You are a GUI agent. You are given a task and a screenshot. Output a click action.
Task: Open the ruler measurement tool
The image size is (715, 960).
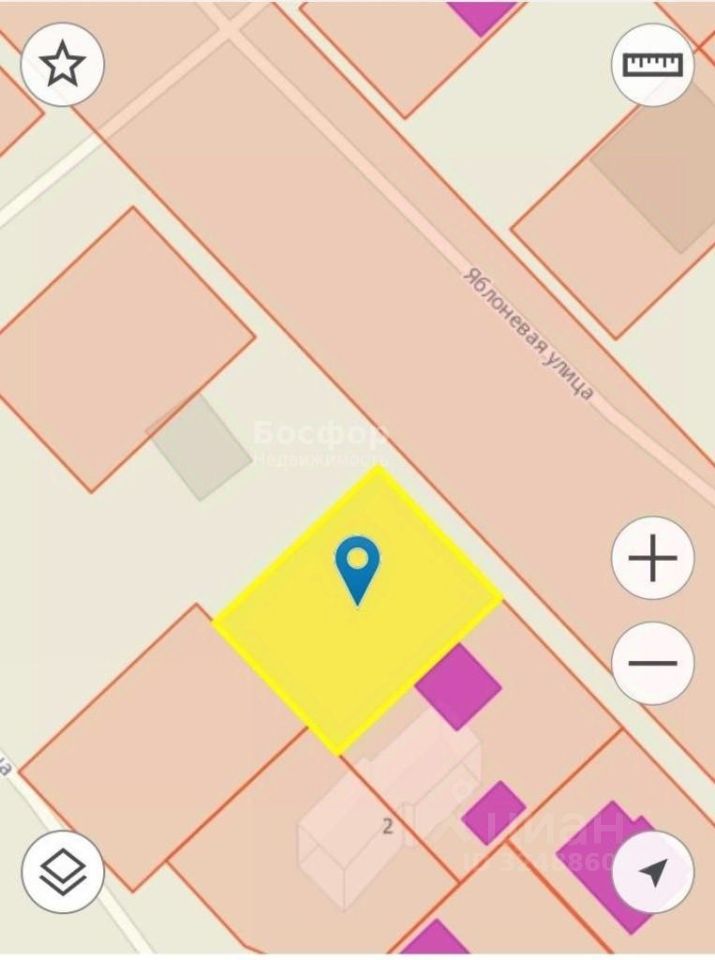(x=652, y=65)
